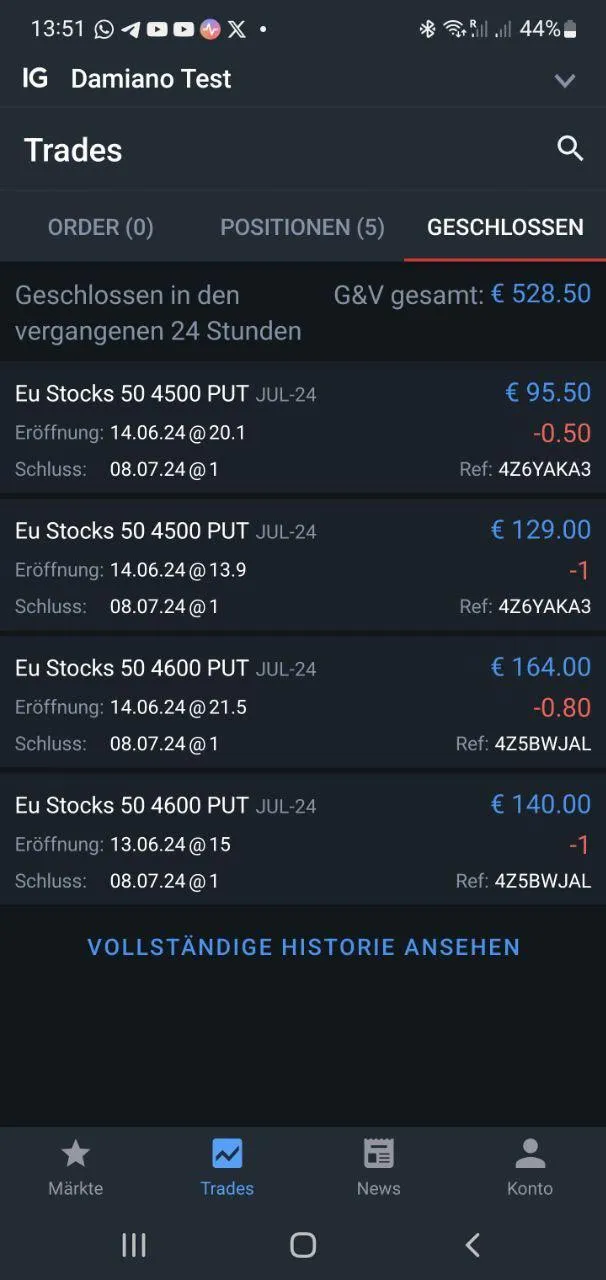The width and height of the screenshot is (606, 1280).
Task: Select the GESCHLOSSEN tab
Action: point(505,227)
